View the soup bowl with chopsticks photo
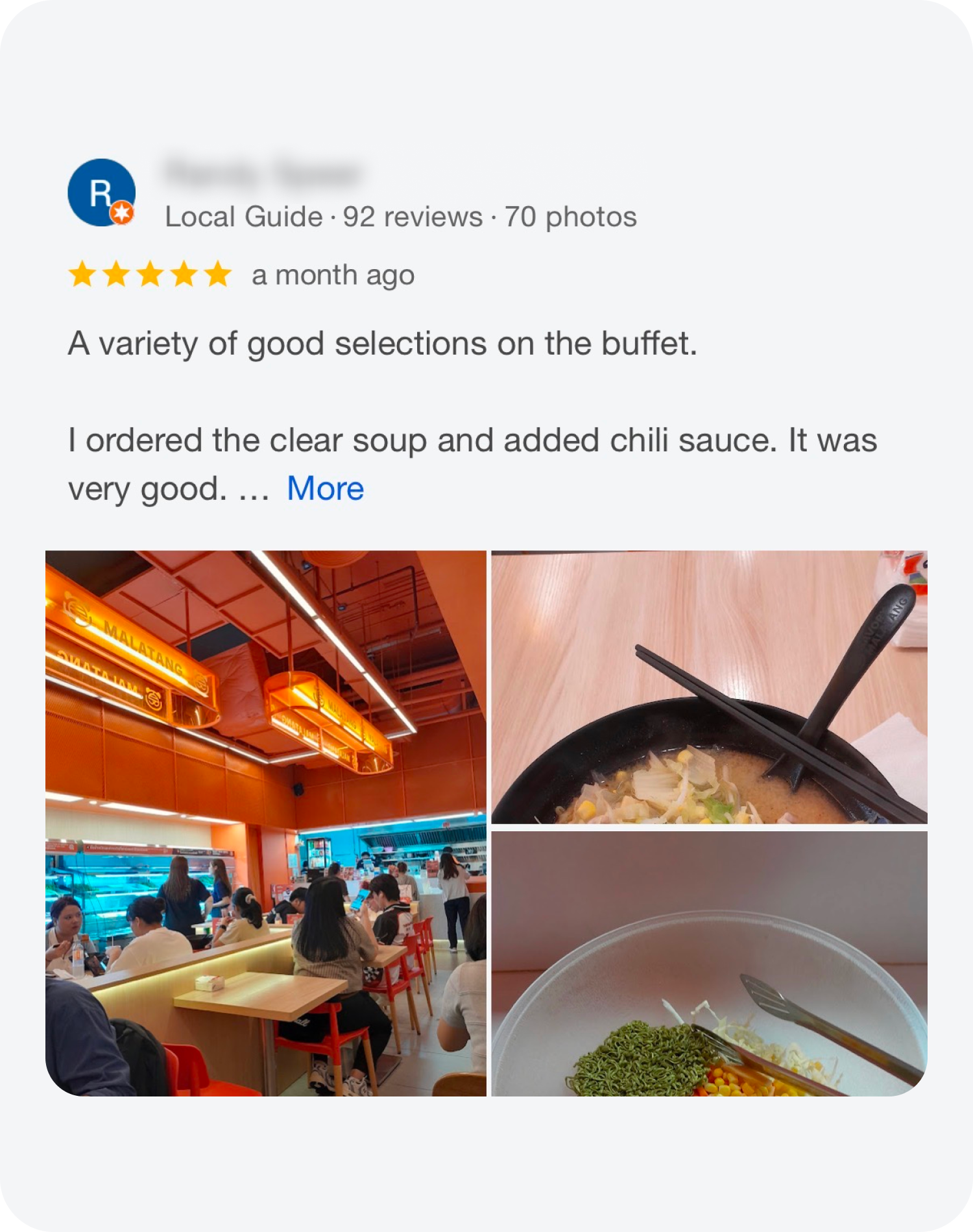The image size is (973, 1232). click(709, 687)
